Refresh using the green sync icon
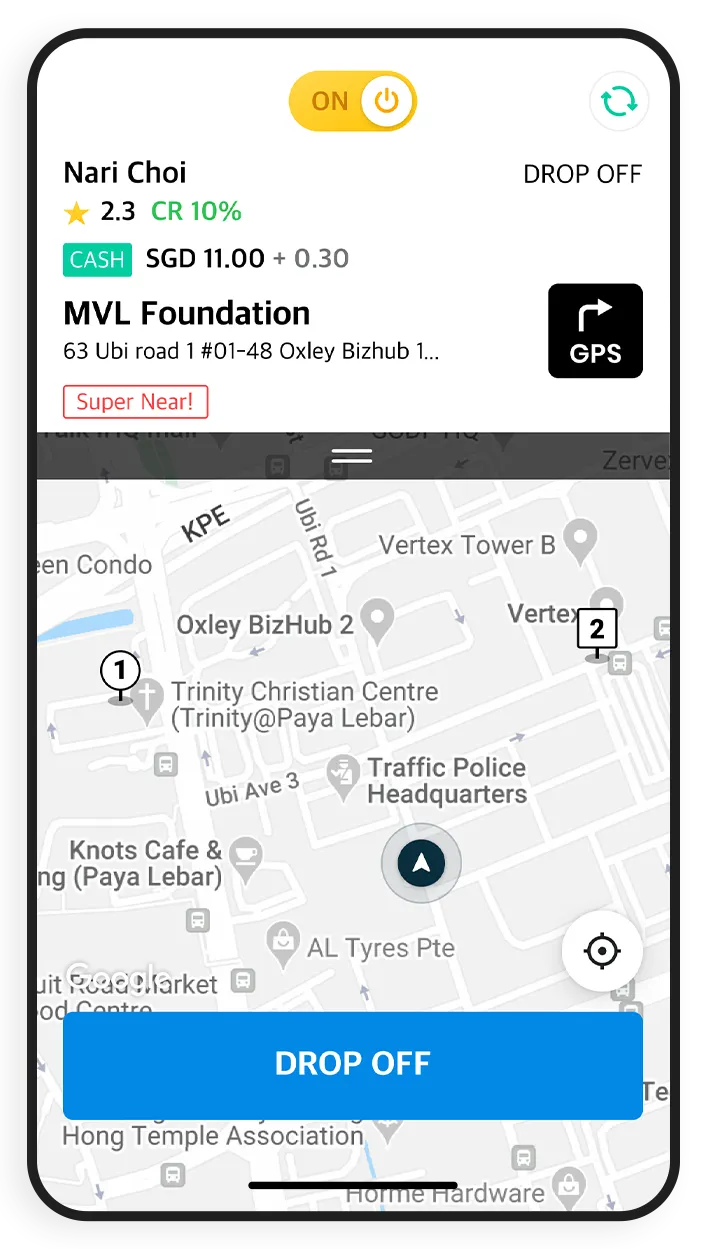Viewport: 706px width, 1249px height. coord(619,102)
